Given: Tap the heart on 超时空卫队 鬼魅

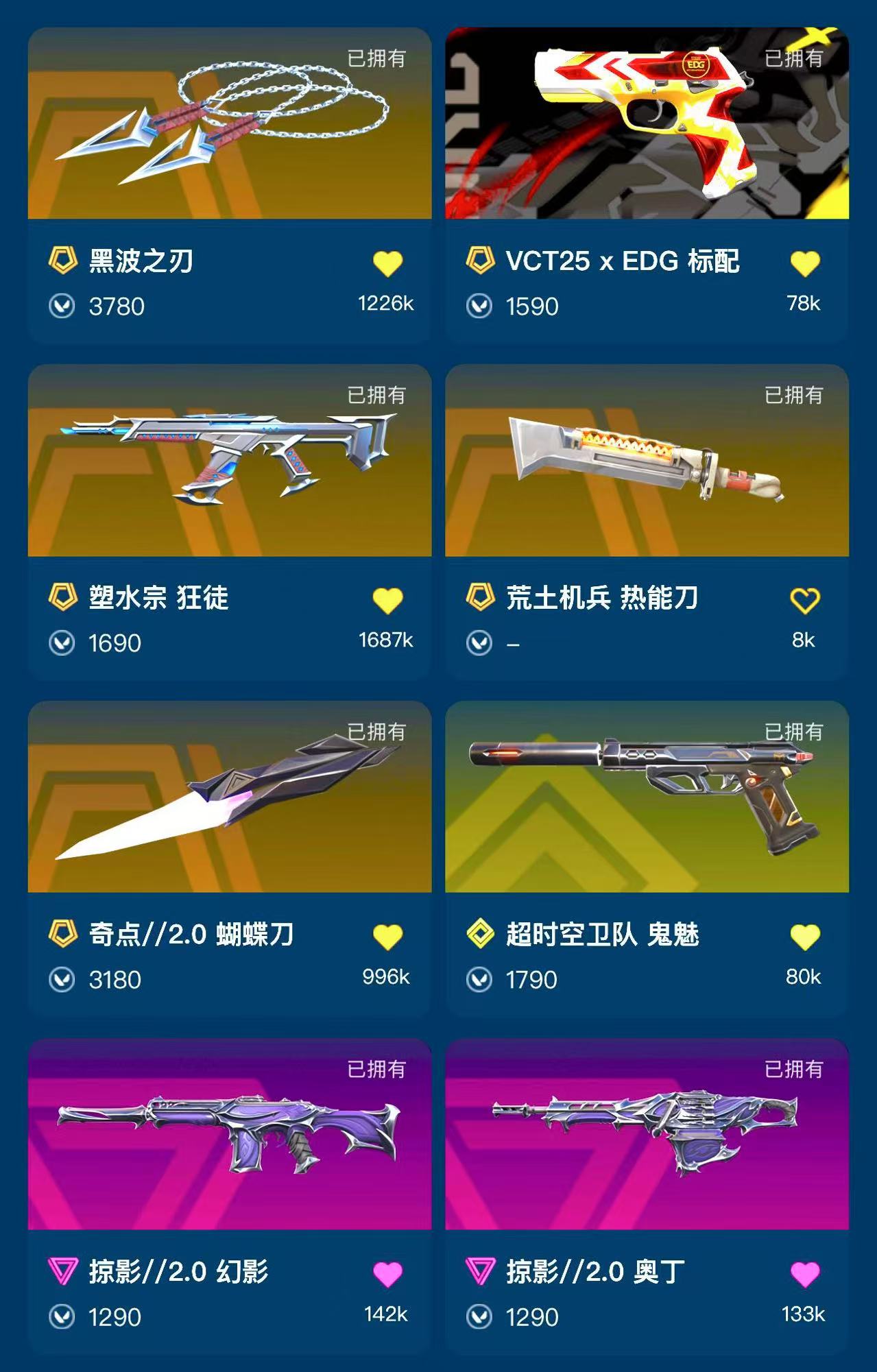Looking at the screenshot, I should pos(805,937).
